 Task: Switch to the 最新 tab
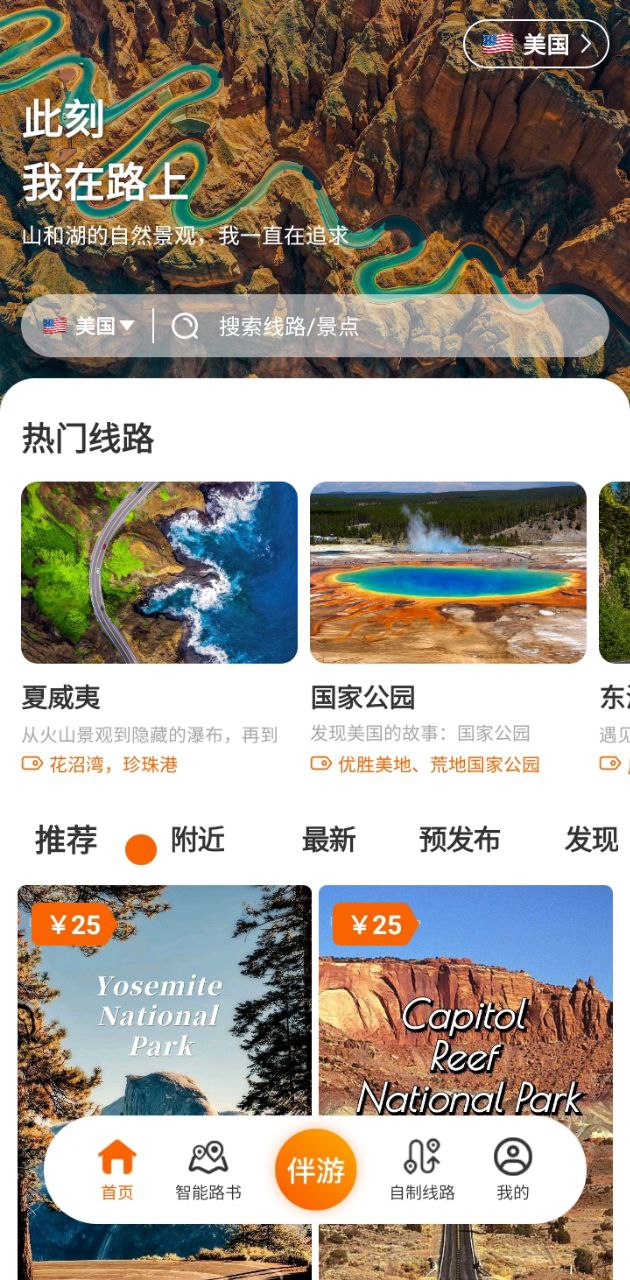point(329,840)
